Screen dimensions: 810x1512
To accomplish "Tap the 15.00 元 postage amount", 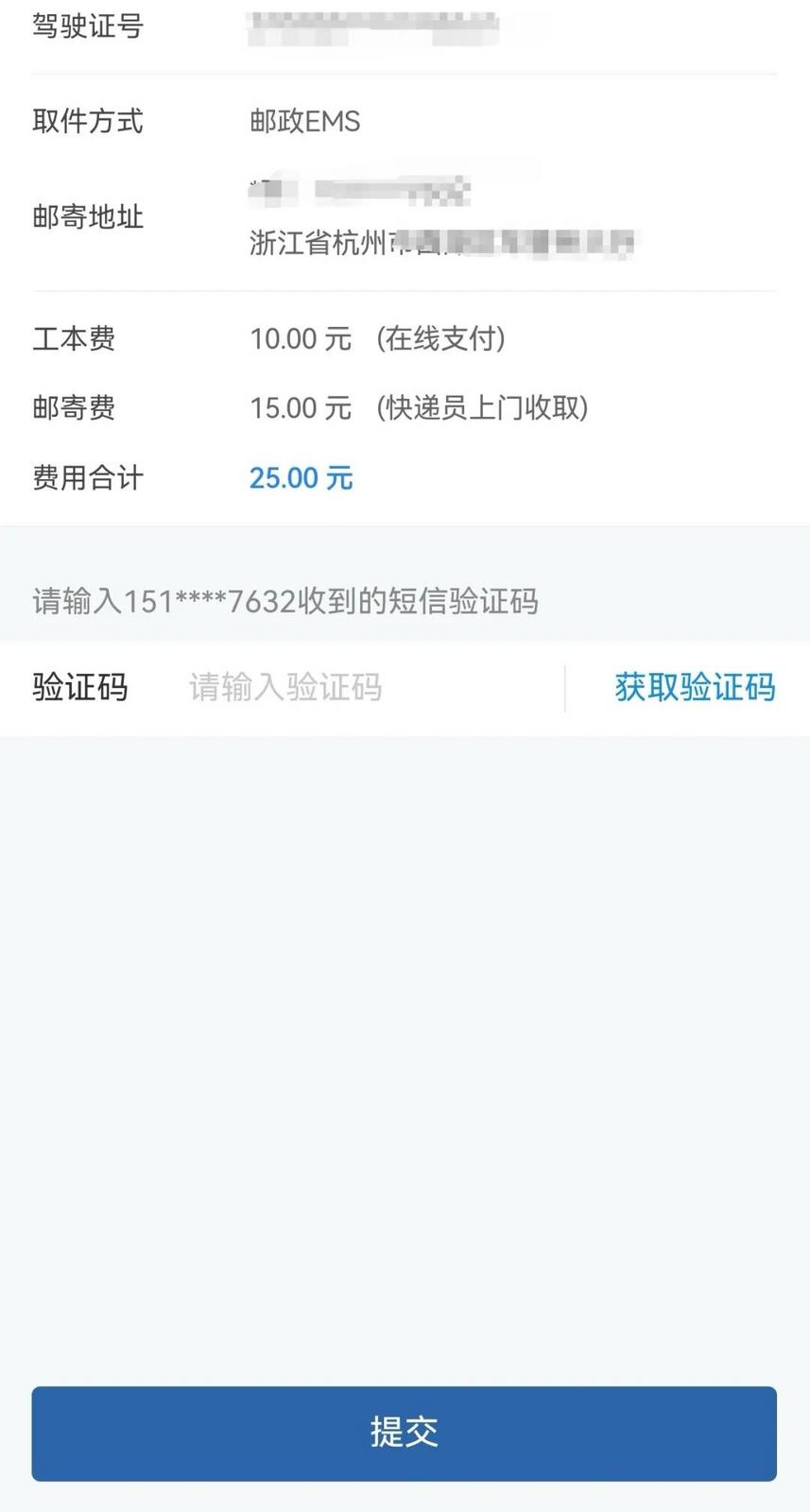I will pyautogui.click(x=301, y=408).
